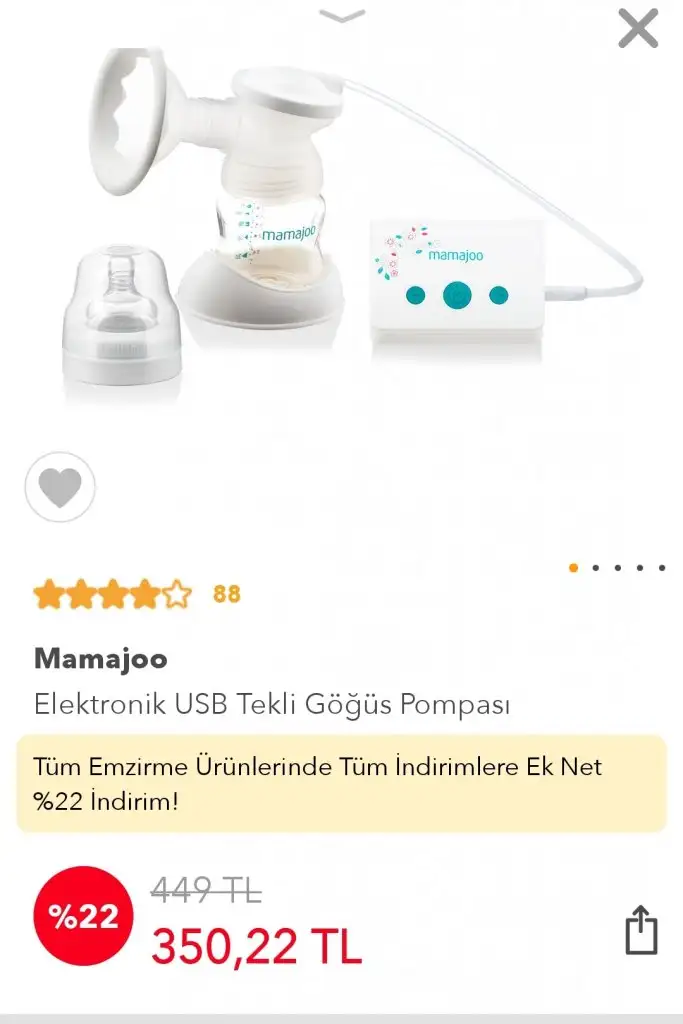Viewport: 683px width, 1024px height.
Task: Open the %22 discount campaign banner
Action: click(341, 783)
